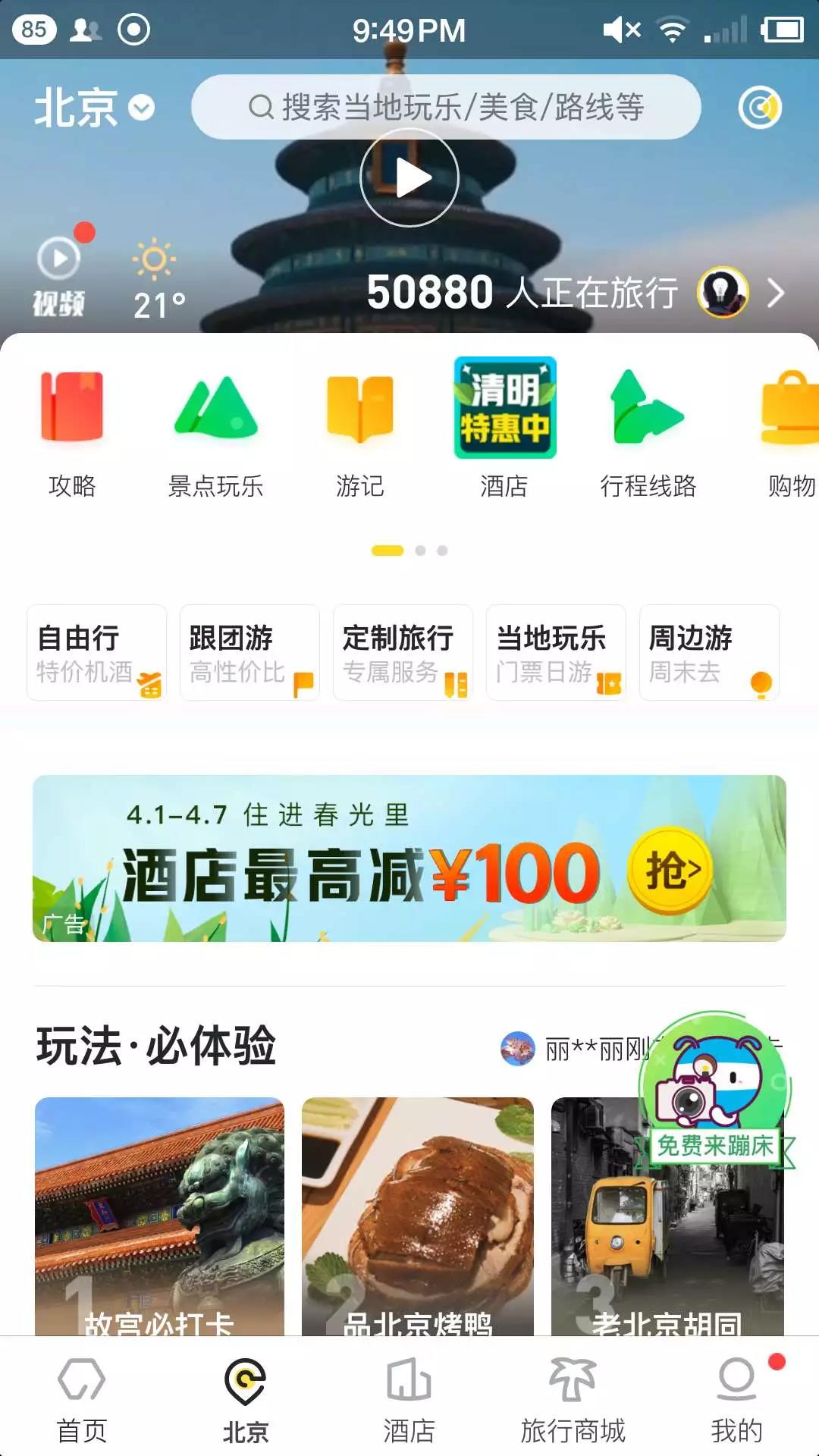Select the 自由行 independent travel card
The width and height of the screenshot is (819, 1456).
point(97,653)
